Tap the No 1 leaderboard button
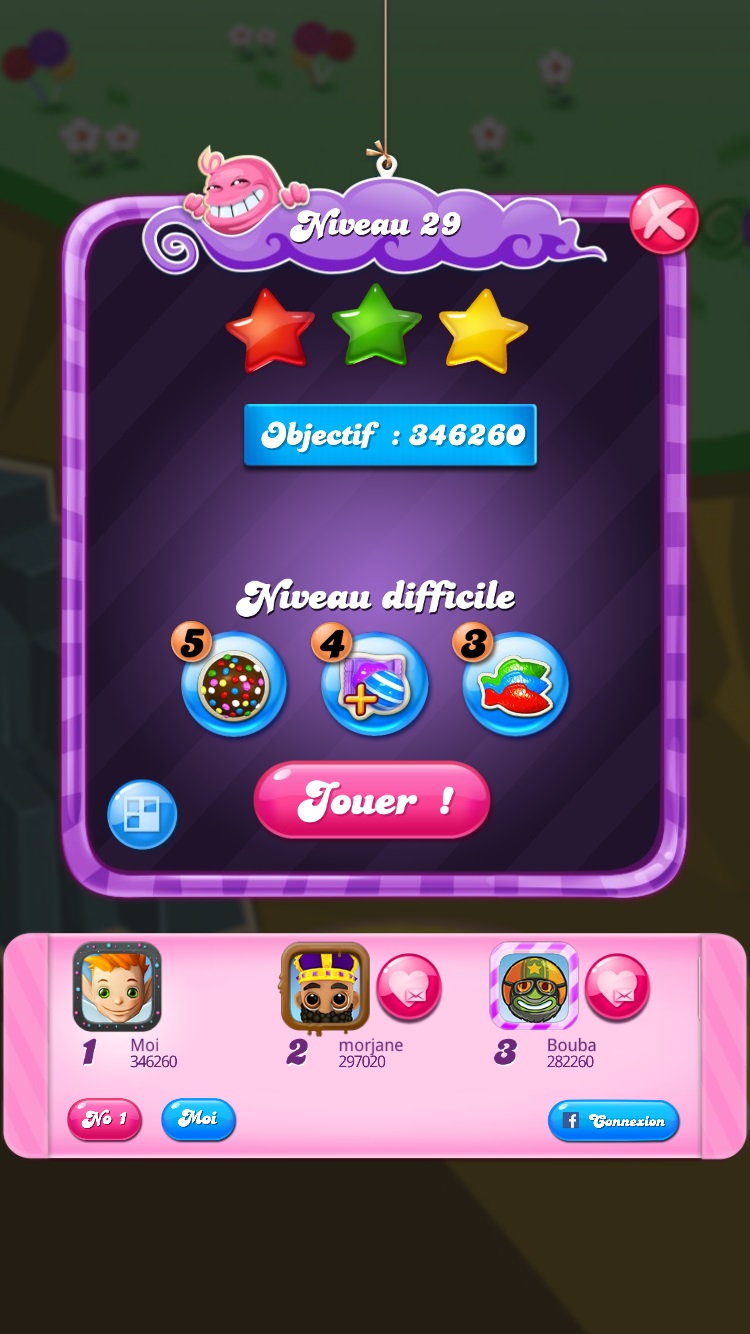The image size is (750, 1334). [x=104, y=1119]
